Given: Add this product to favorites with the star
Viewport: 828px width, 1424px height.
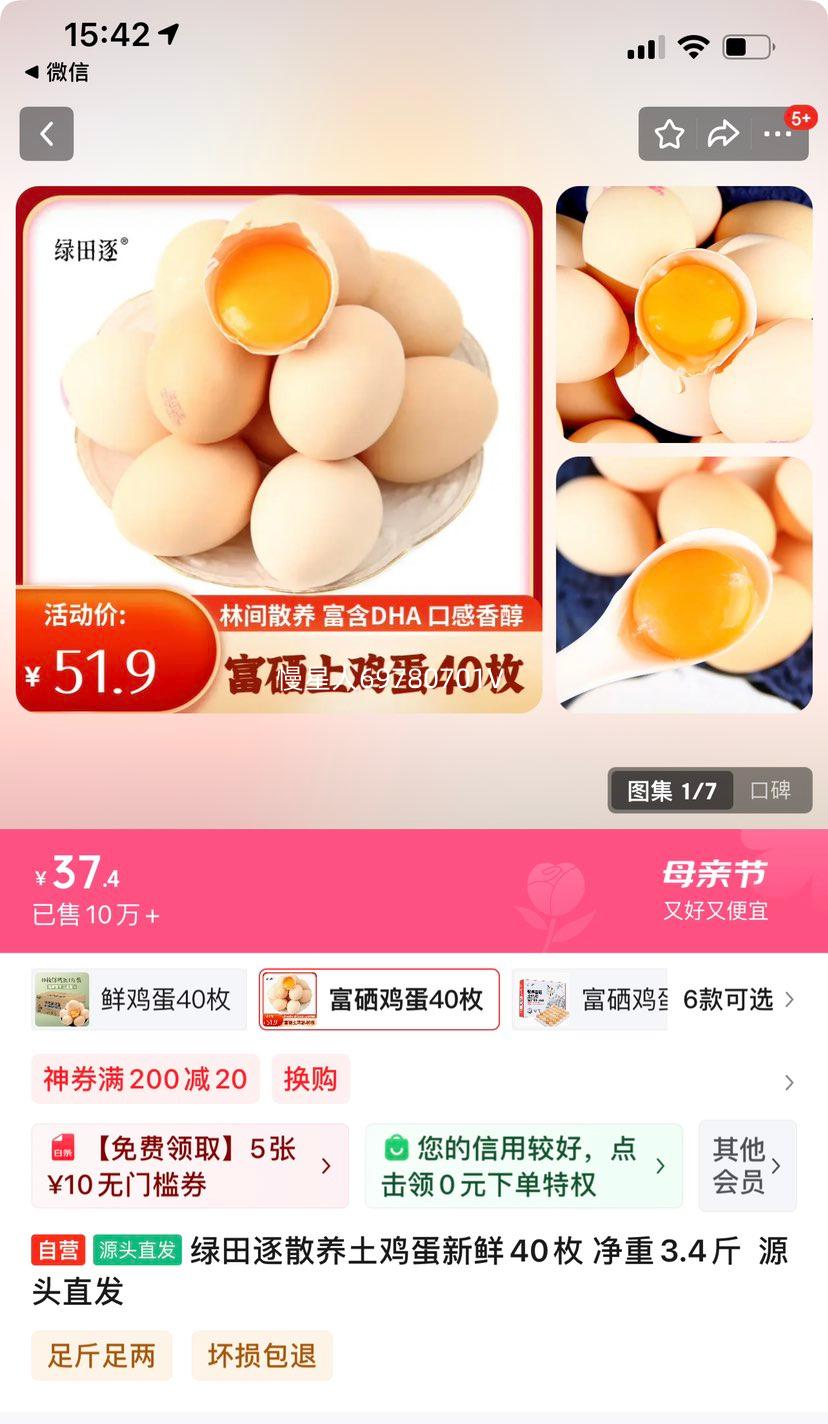Looking at the screenshot, I should click(669, 134).
